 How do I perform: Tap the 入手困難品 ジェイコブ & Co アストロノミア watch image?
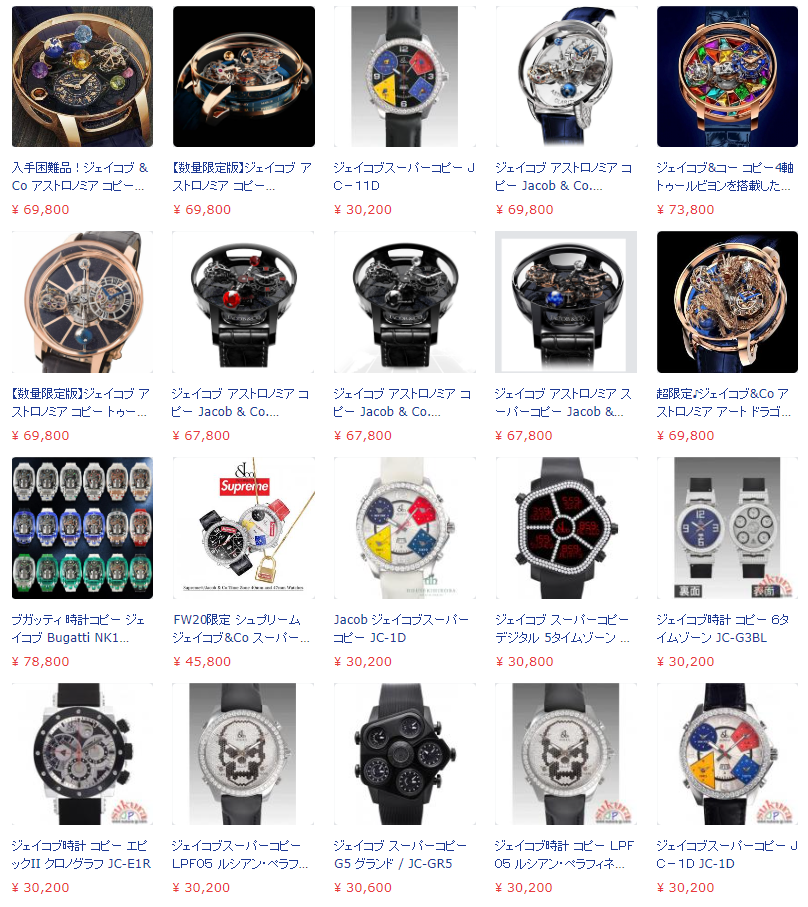[x=82, y=77]
